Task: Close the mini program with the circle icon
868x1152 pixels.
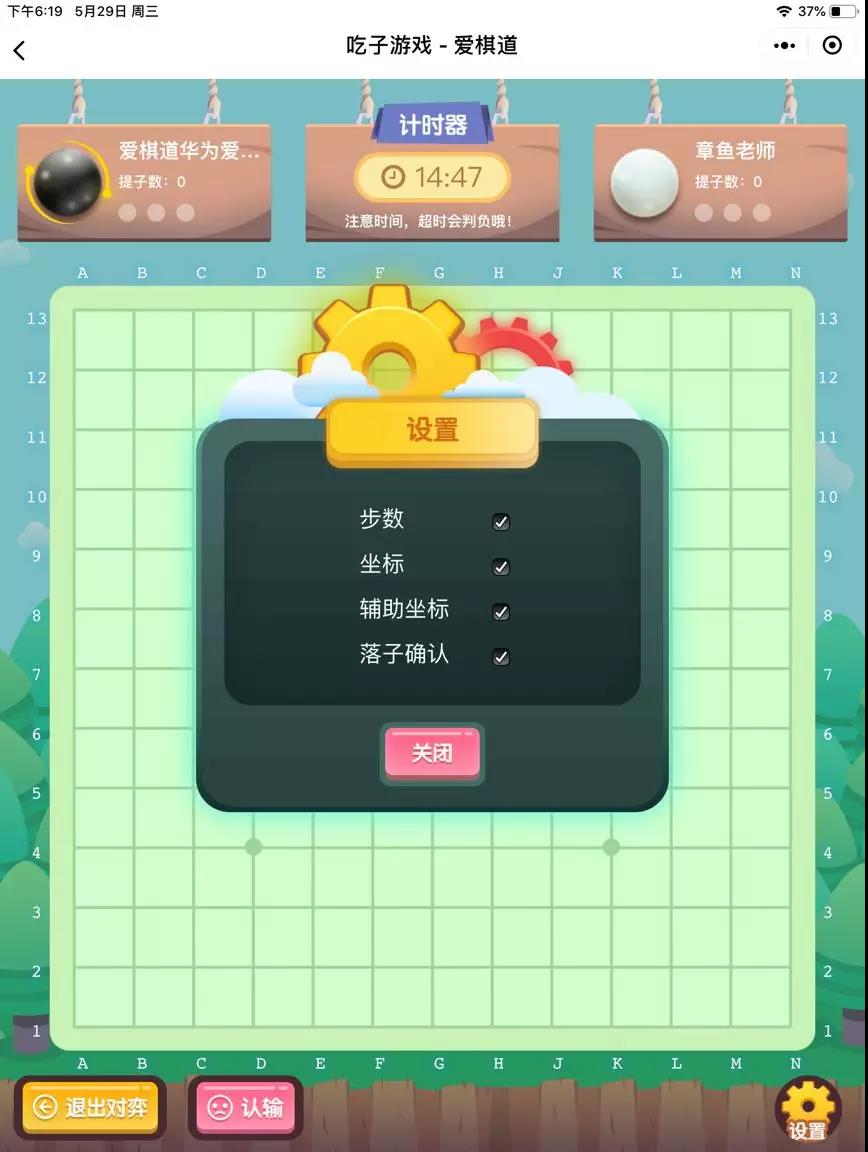Action: click(x=832, y=46)
